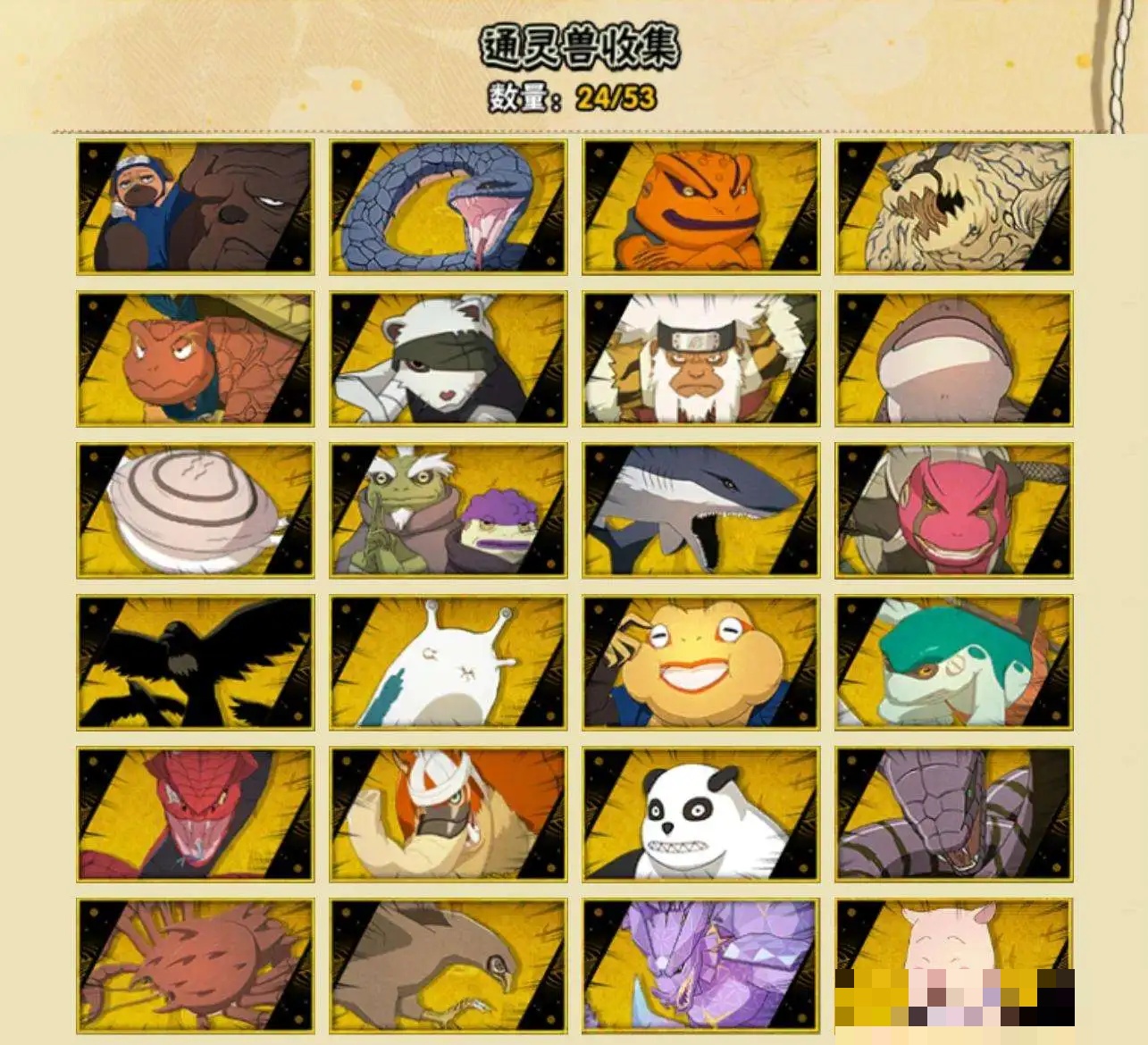Image resolution: width=1148 pixels, height=1045 pixels.
Task: View the cream-colored fanged beast card
Action: click(953, 206)
